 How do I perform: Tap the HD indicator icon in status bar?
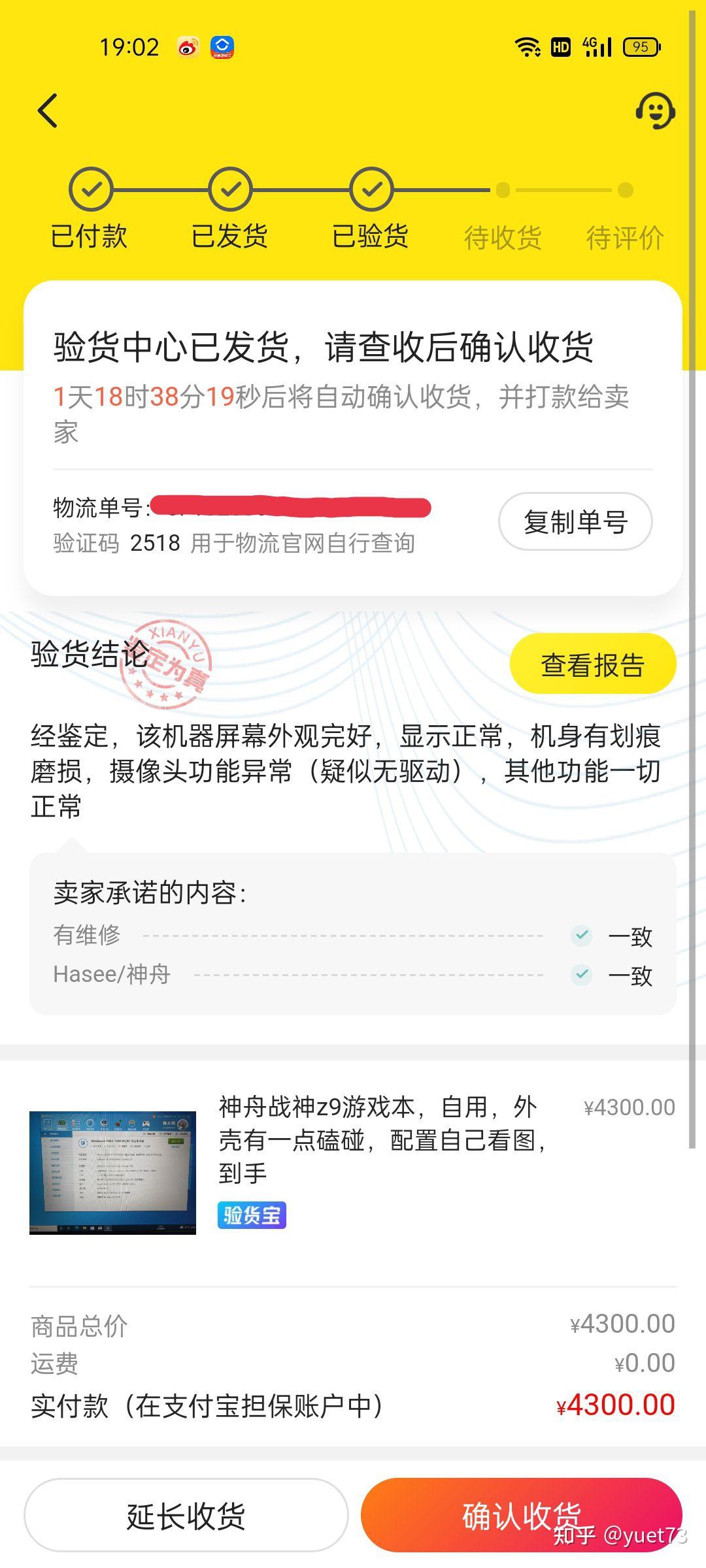[x=560, y=46]
